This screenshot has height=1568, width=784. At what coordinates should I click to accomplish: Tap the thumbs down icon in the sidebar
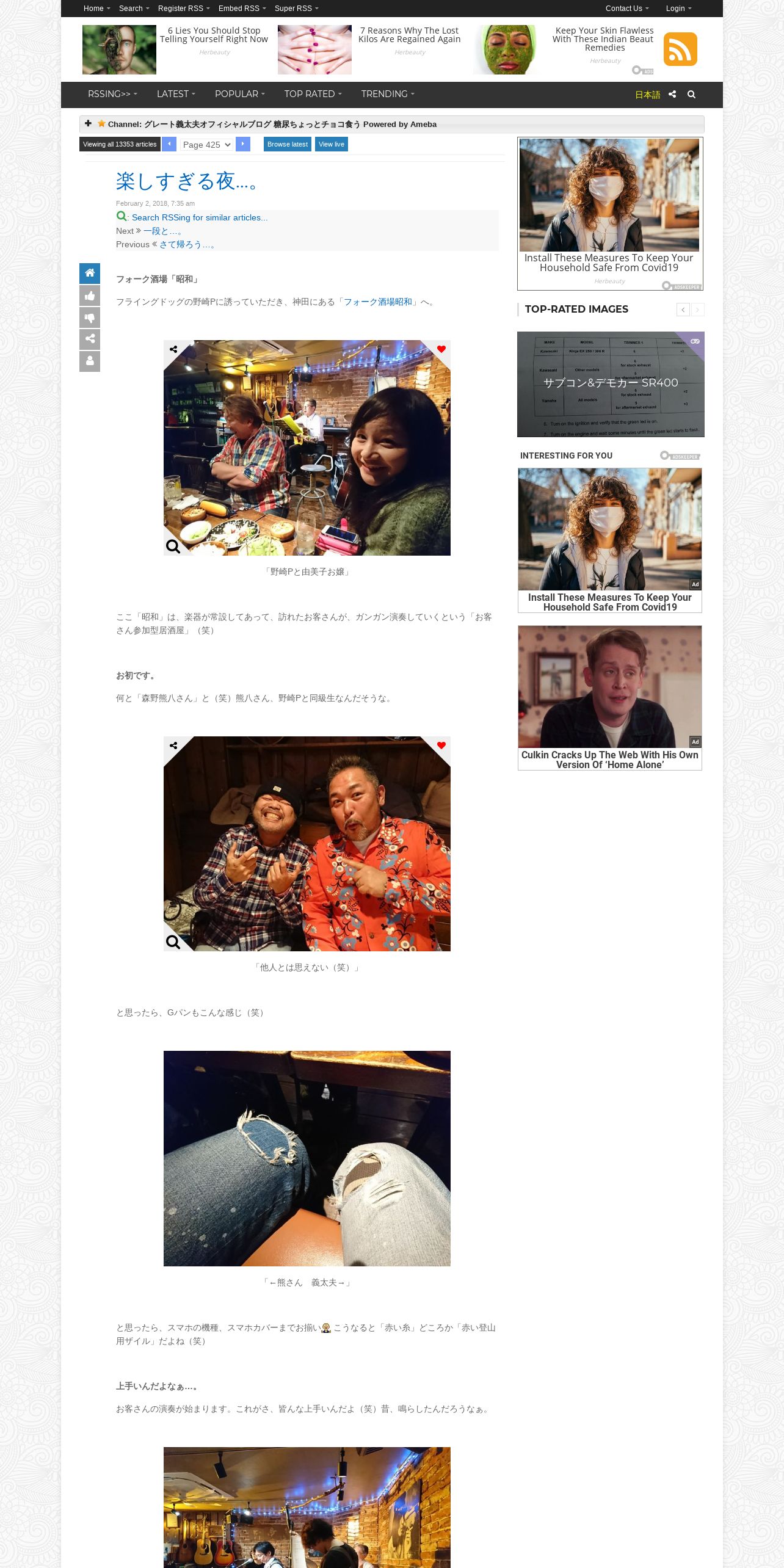click(x=90, y=318)
